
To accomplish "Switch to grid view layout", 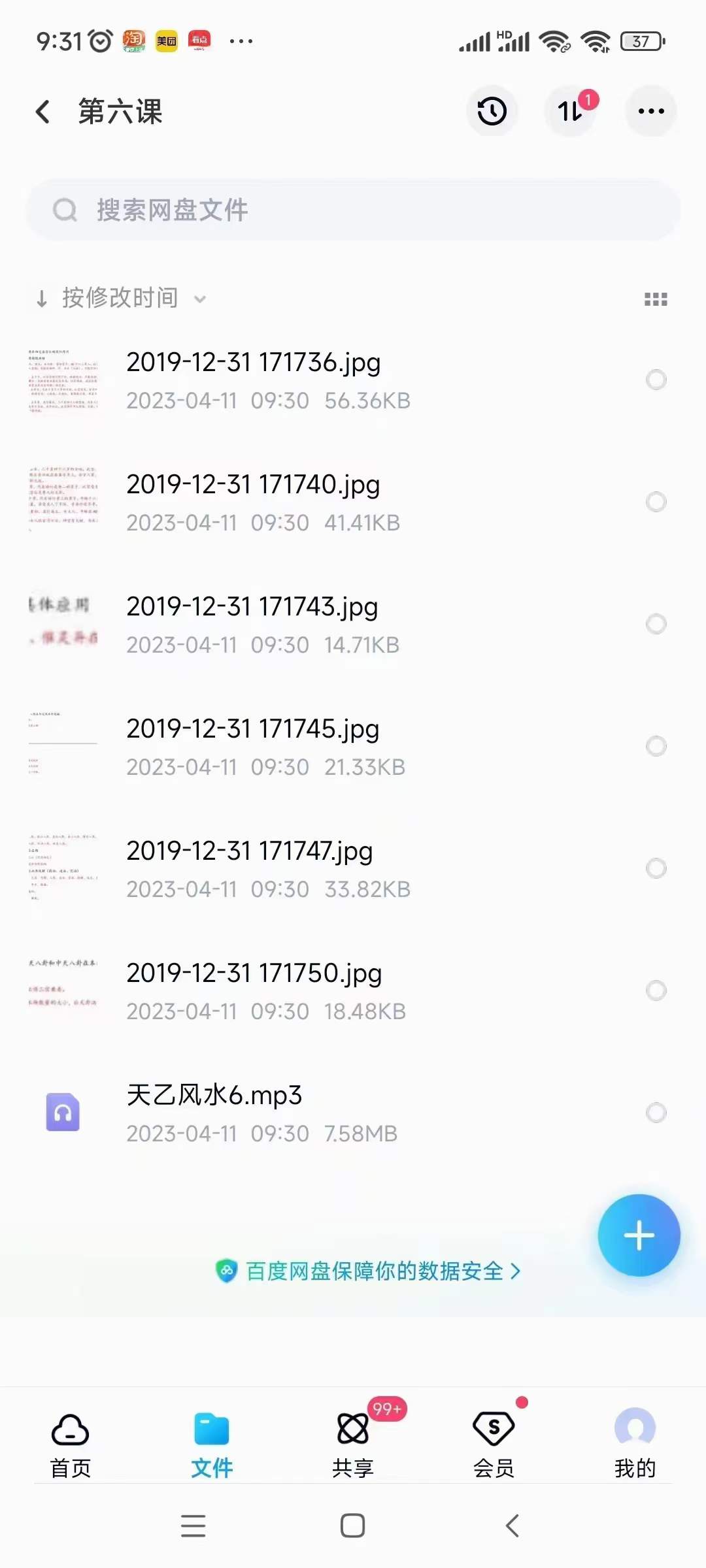I will [654, 298].
